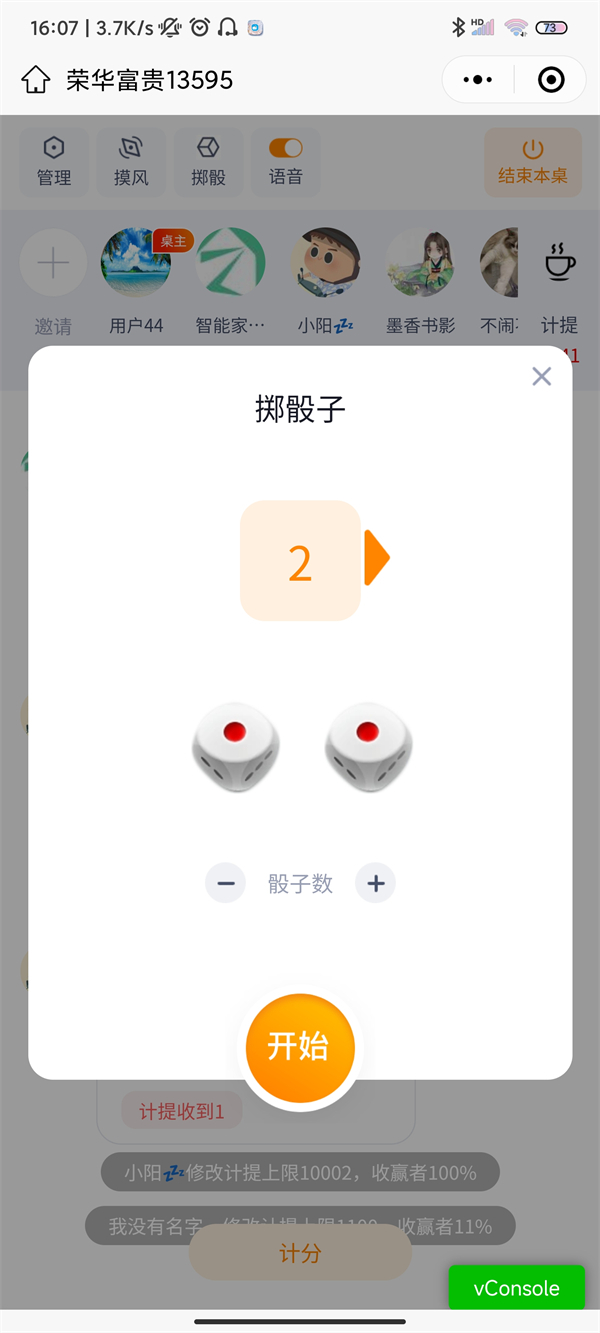This screenshot has width=600, height=1333.
Task: Open the vConsole debug panel
Action: tap(516, 1288)
